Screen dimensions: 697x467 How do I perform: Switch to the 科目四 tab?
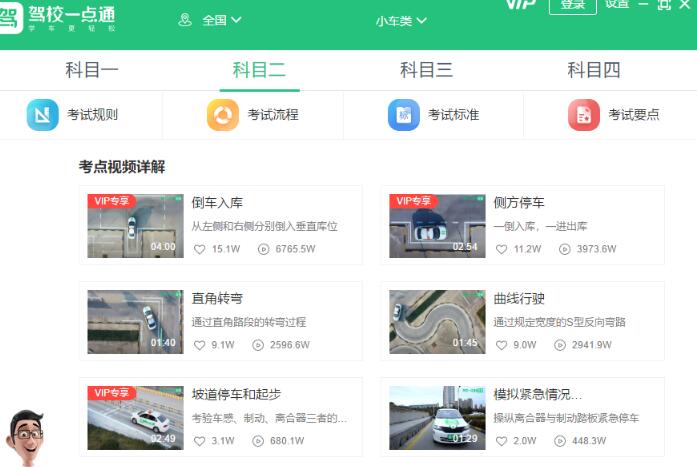point(594,70)
